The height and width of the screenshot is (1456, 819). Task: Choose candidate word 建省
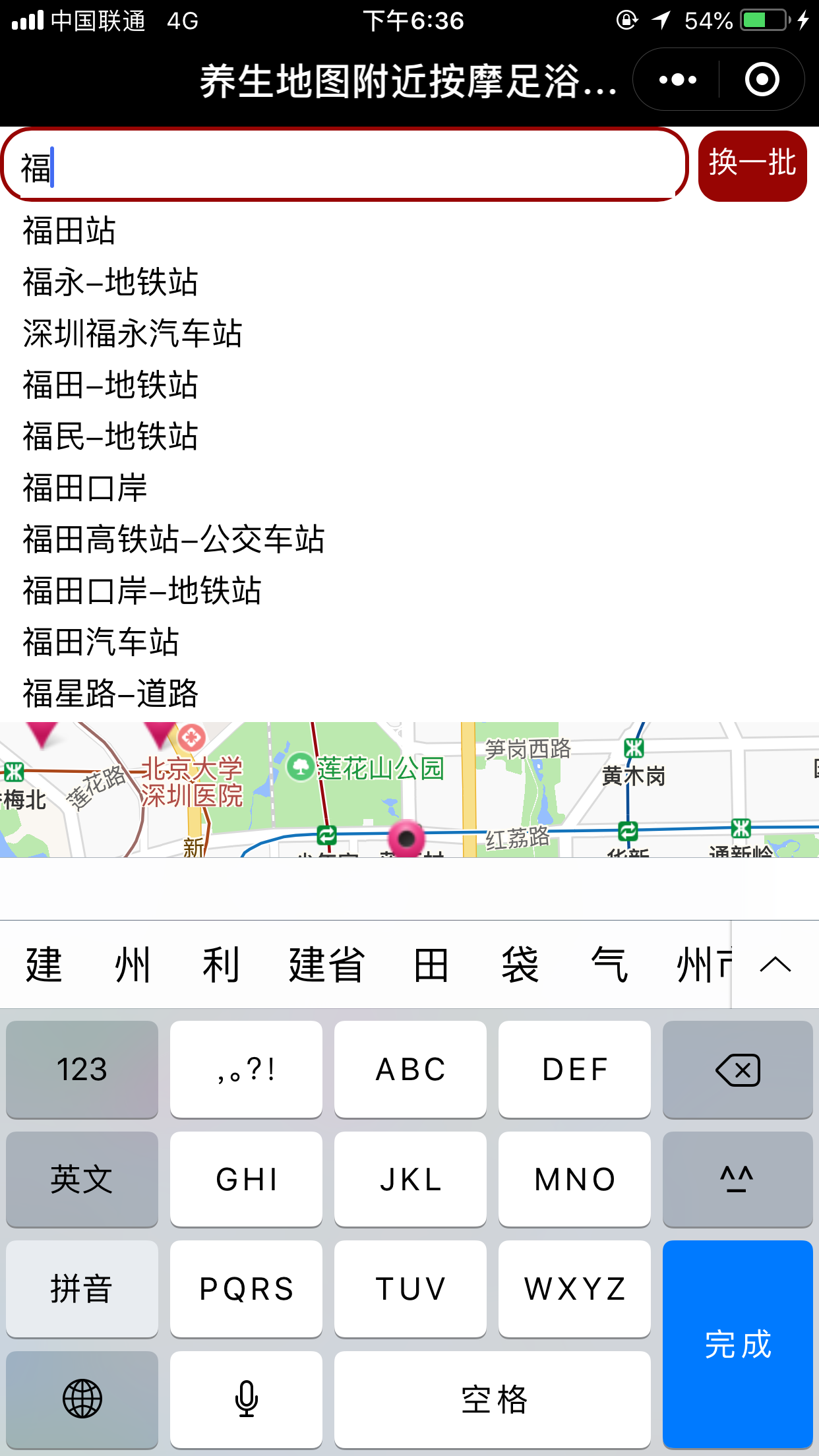click(326, 965)
